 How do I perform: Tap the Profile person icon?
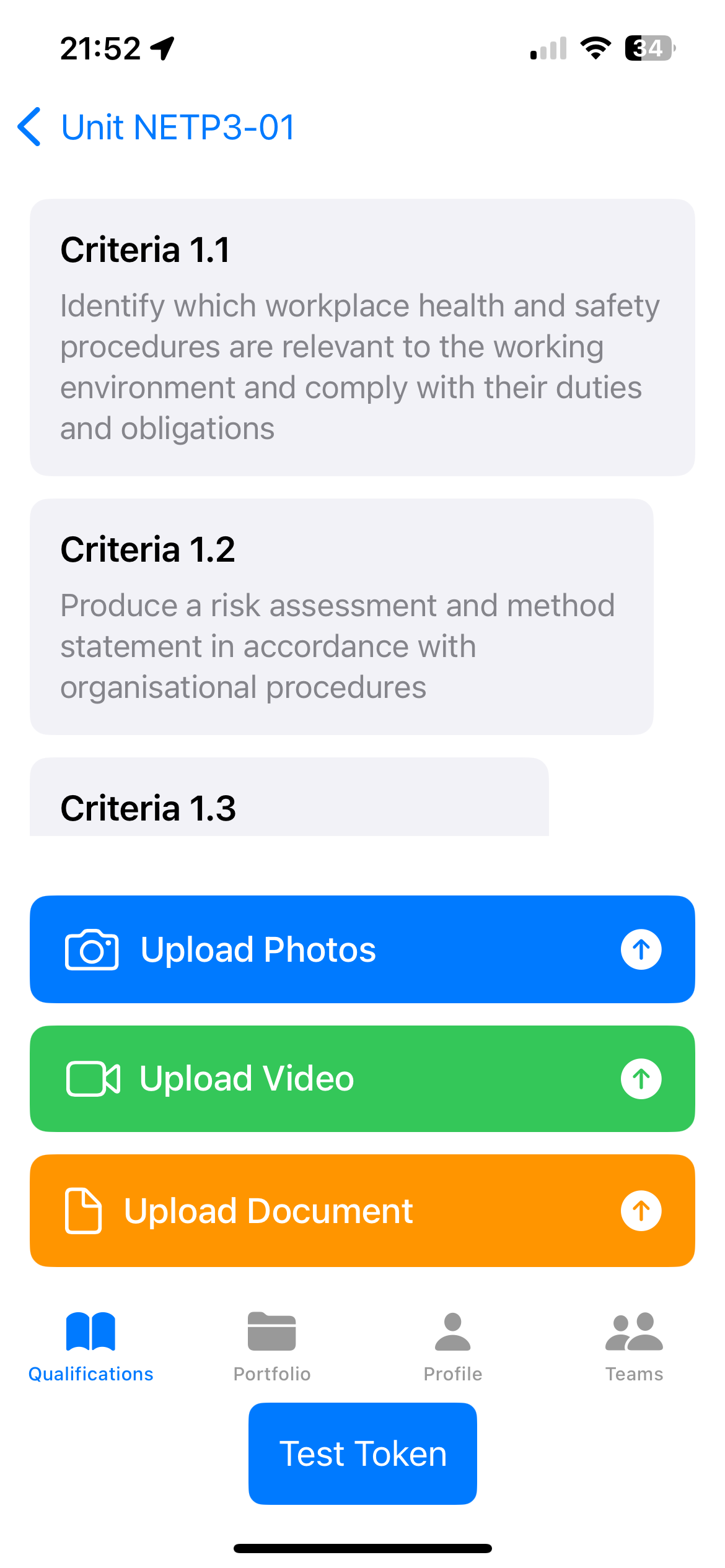click(452, 1331)
